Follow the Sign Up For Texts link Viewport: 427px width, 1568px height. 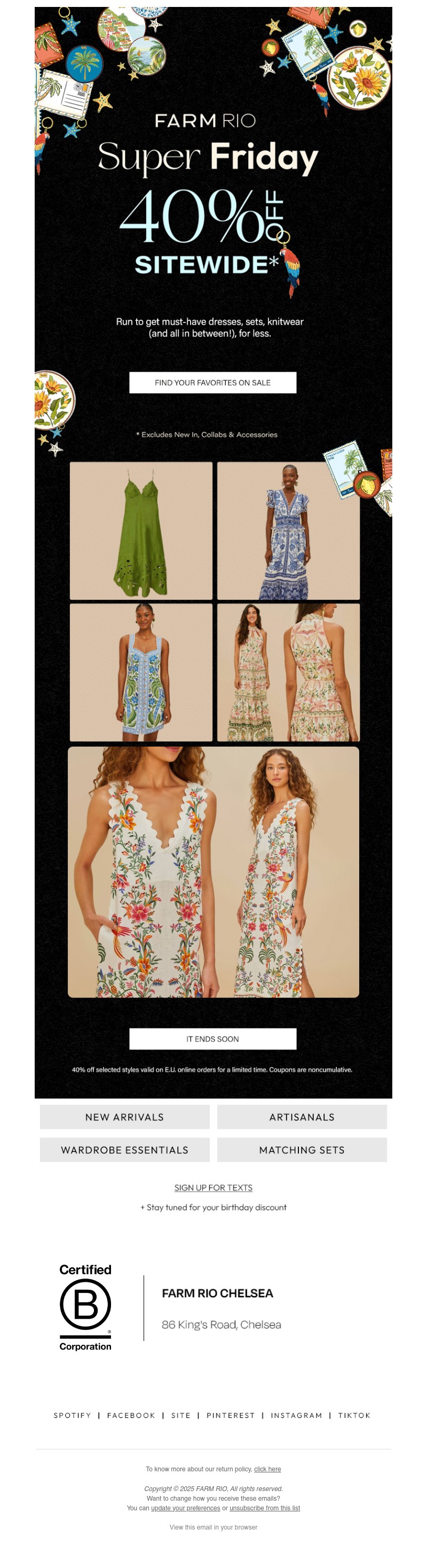tap(213, 1187)
